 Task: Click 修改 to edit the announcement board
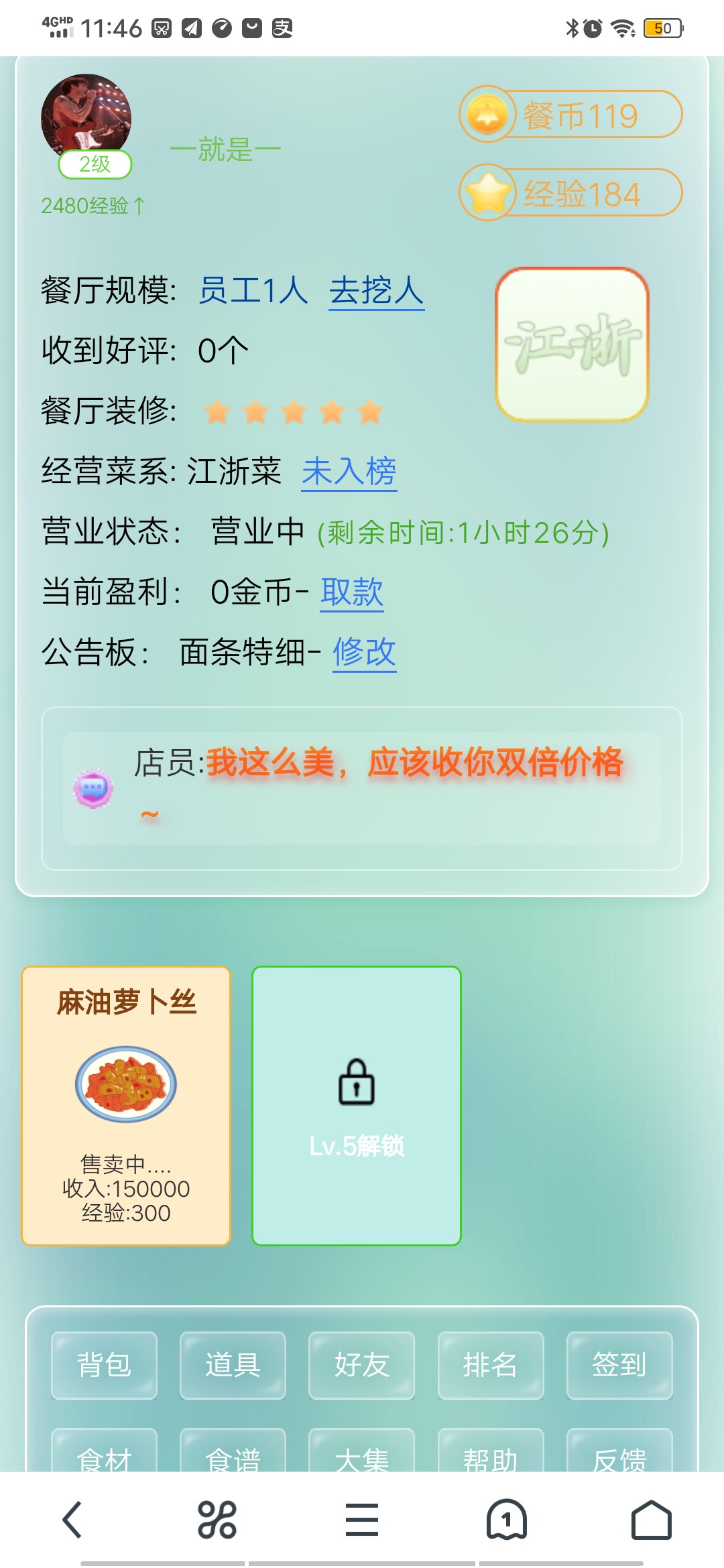pos(365,652)
